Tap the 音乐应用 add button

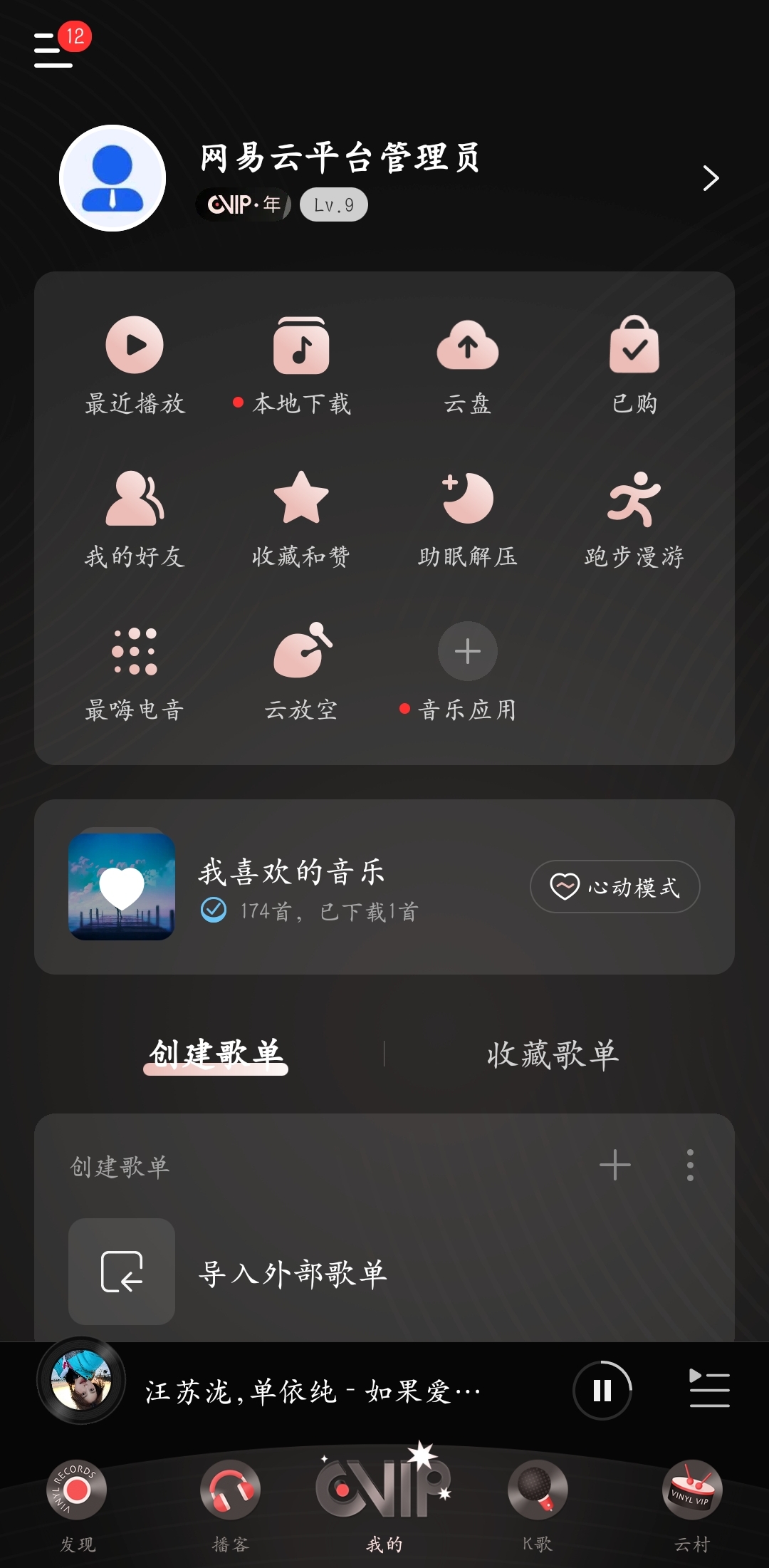(x=468, y=651)
